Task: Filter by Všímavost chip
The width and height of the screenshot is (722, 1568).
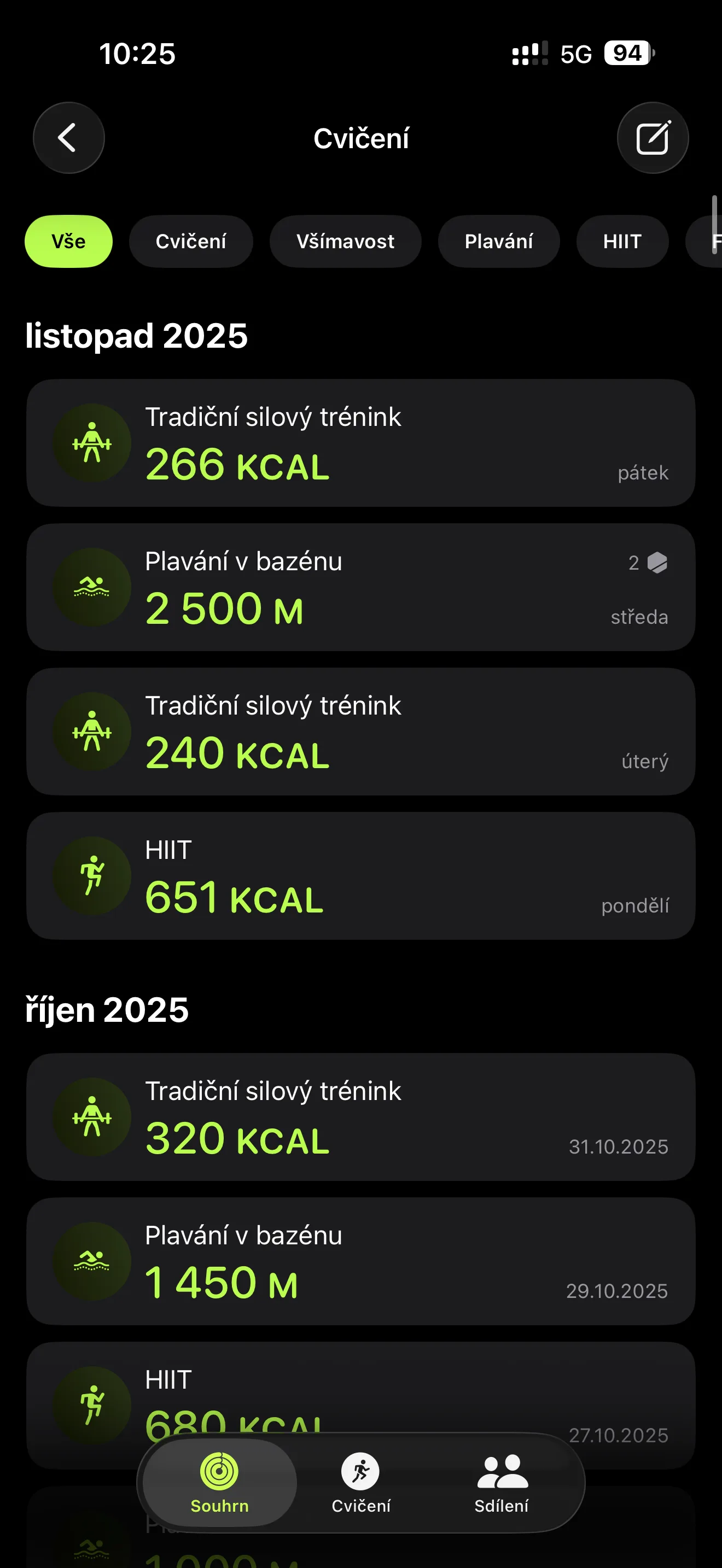Action: (x=345, y=241)
